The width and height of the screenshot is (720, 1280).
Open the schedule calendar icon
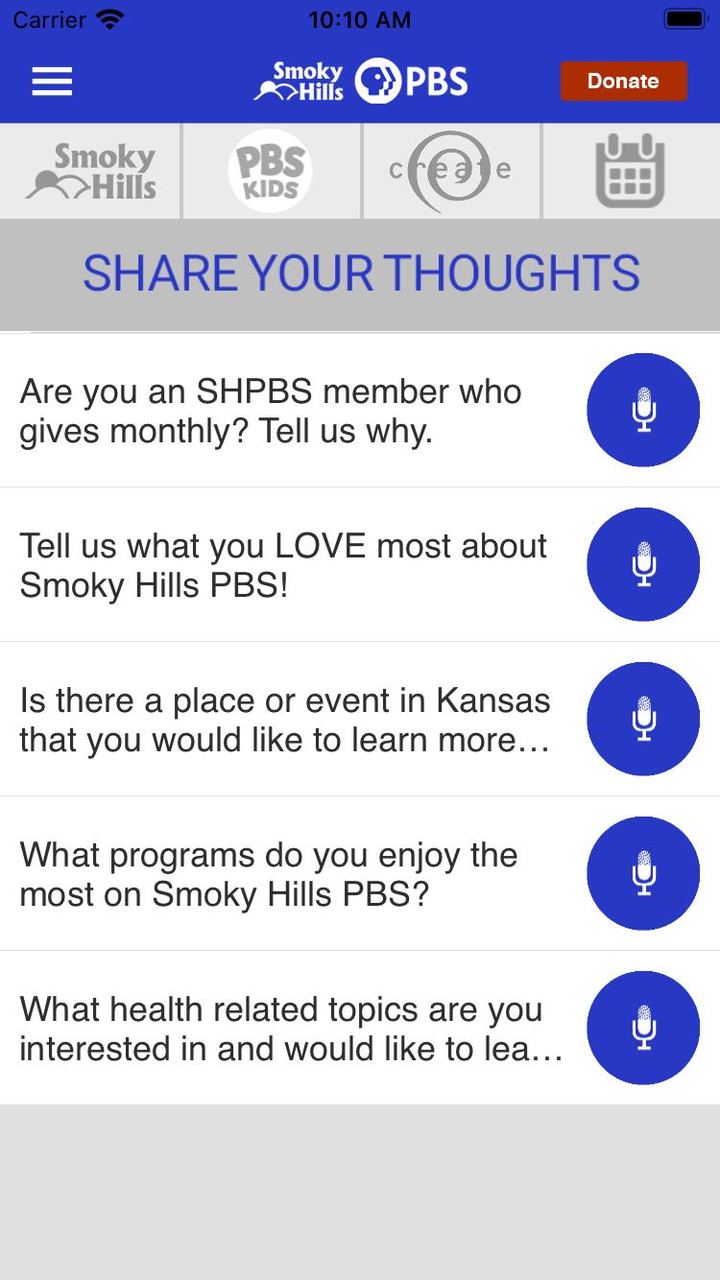(x=630, y=170)
